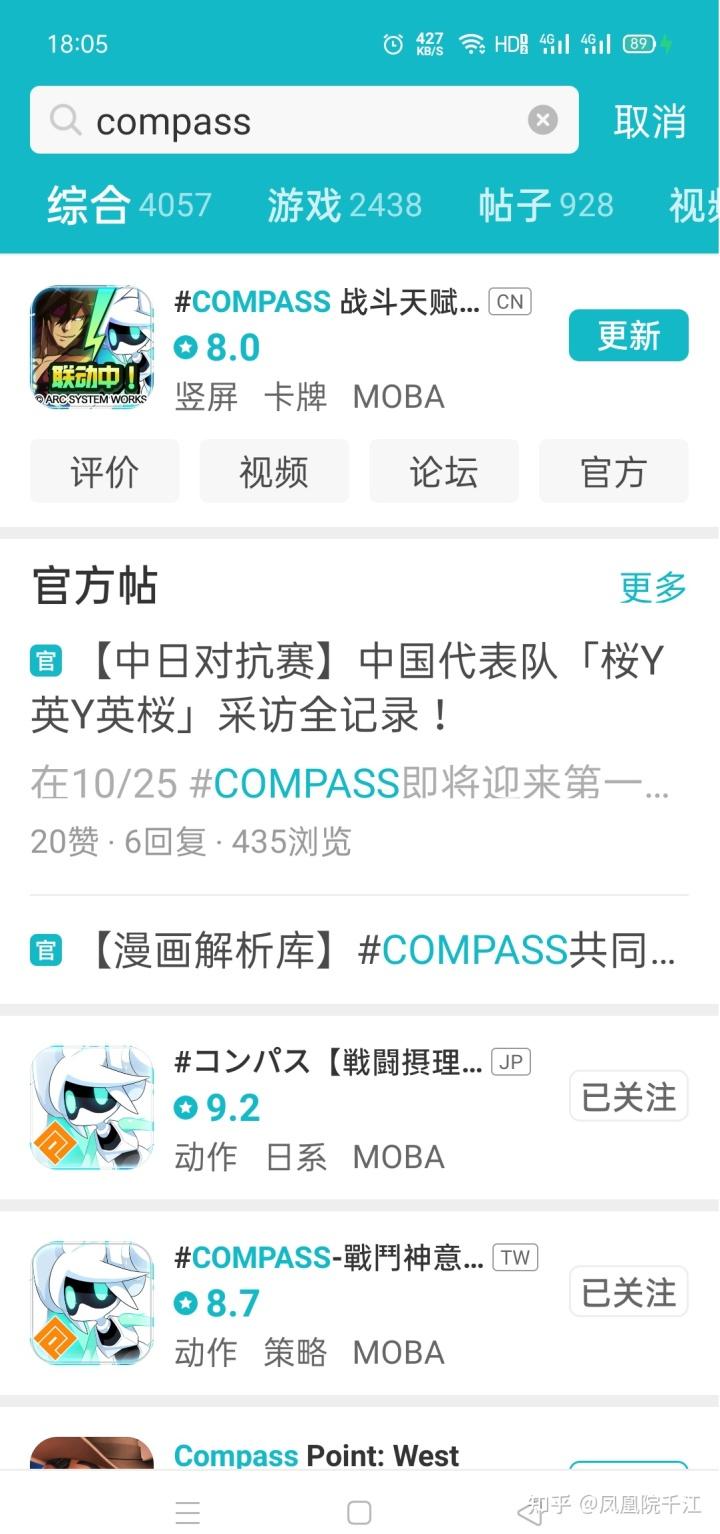This screenshot has width=720, height=1534.
Task: Tap the search field containing compass
Action: (x=290, y=121)
